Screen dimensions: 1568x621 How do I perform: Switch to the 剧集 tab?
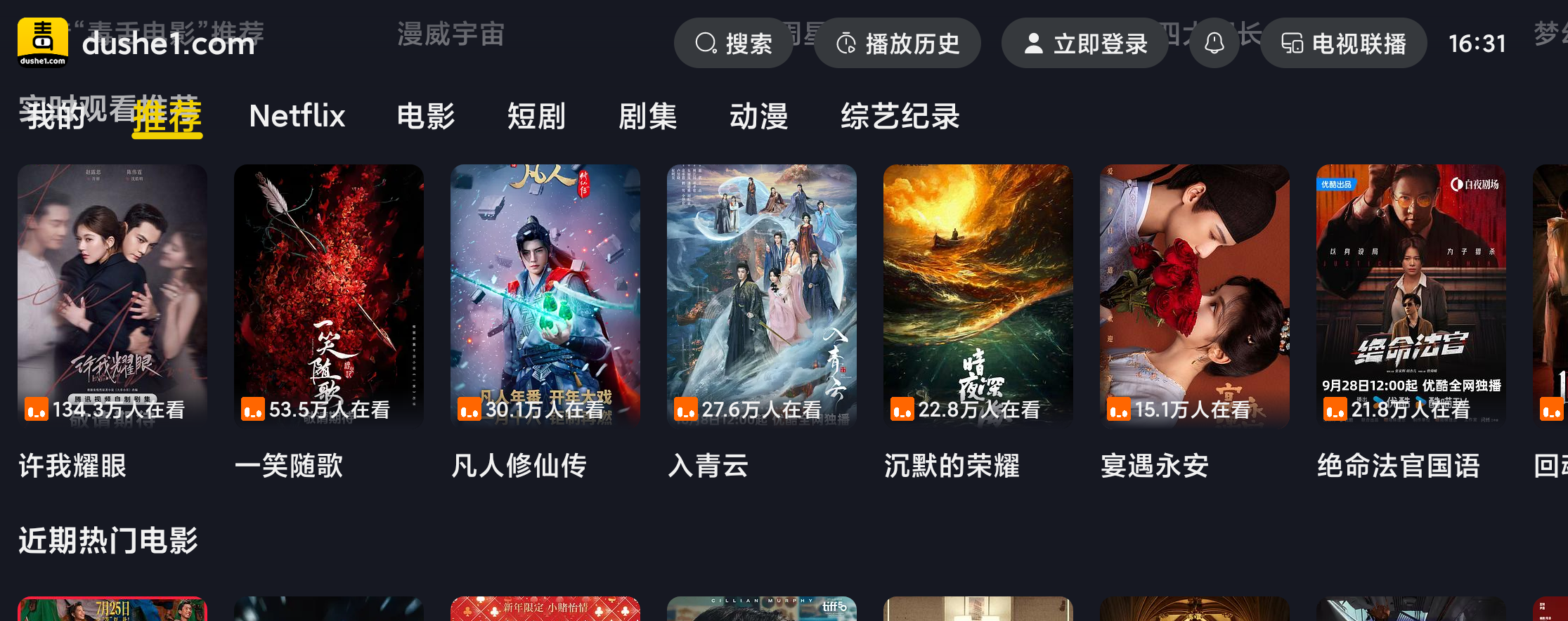coord(648,117)
